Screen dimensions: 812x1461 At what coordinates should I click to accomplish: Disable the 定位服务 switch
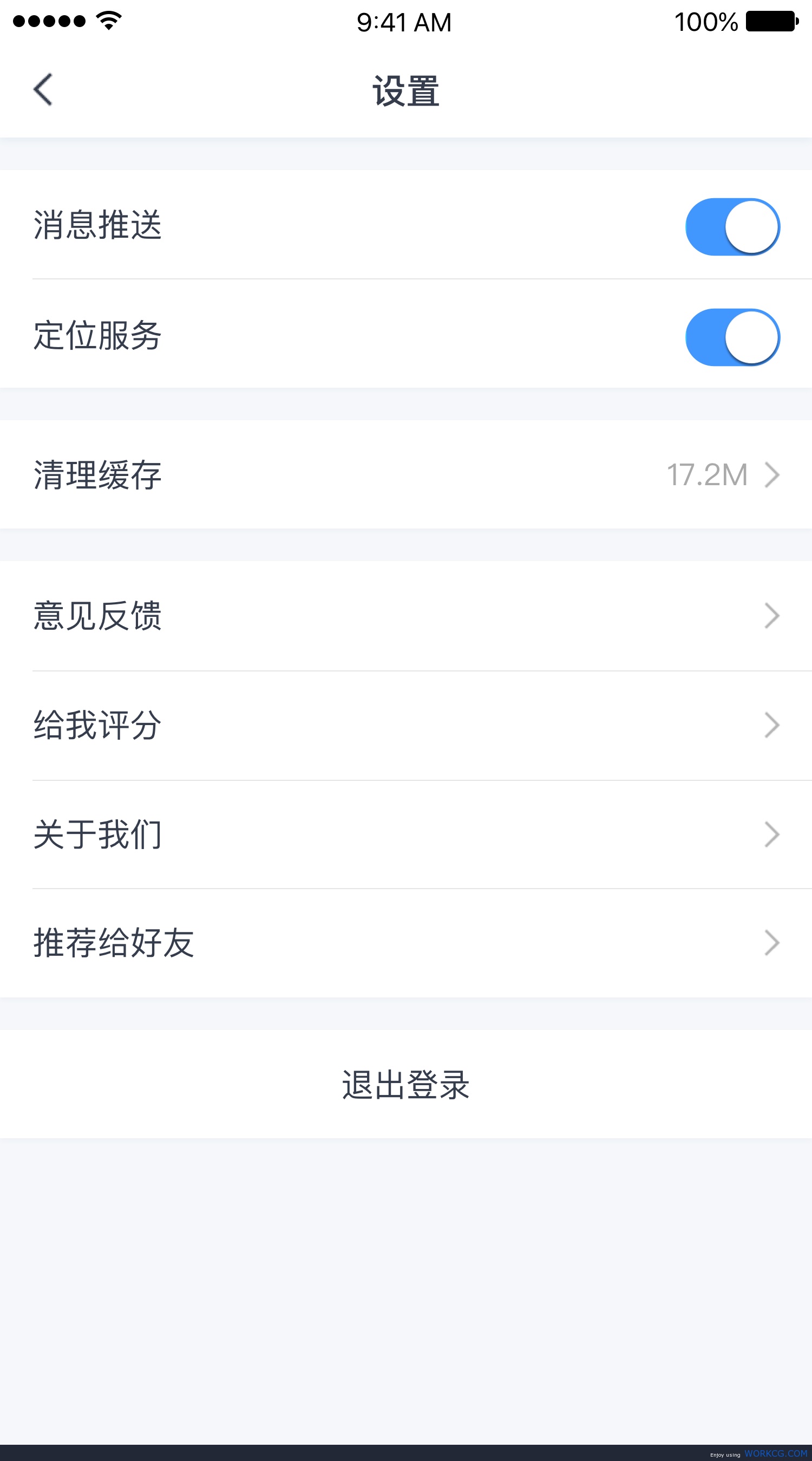pos(732,337)
